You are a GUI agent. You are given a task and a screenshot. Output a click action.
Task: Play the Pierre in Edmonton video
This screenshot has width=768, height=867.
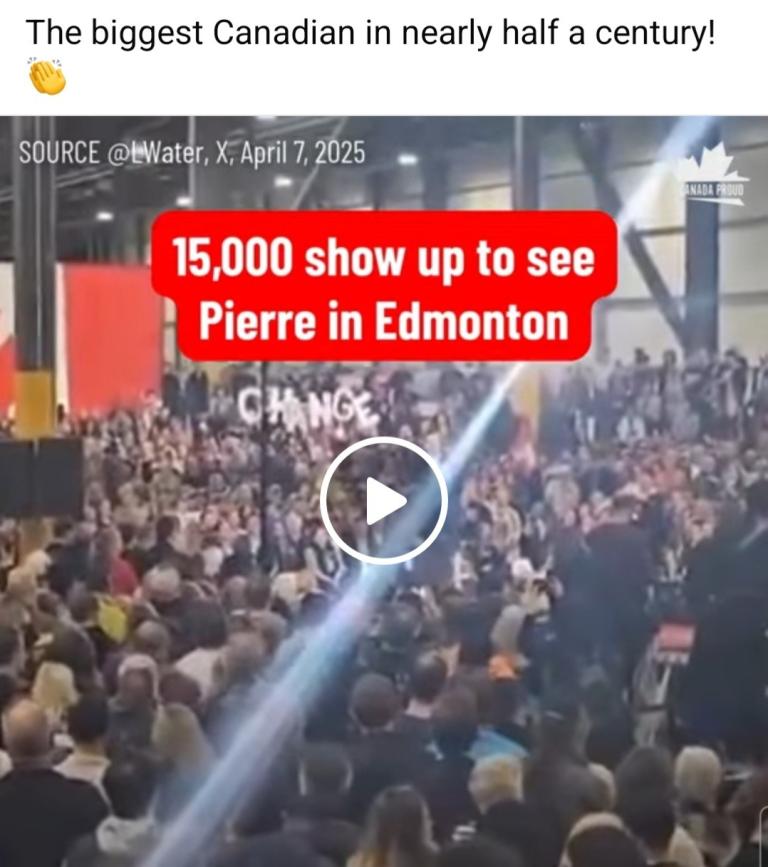(x=383, y=500)
